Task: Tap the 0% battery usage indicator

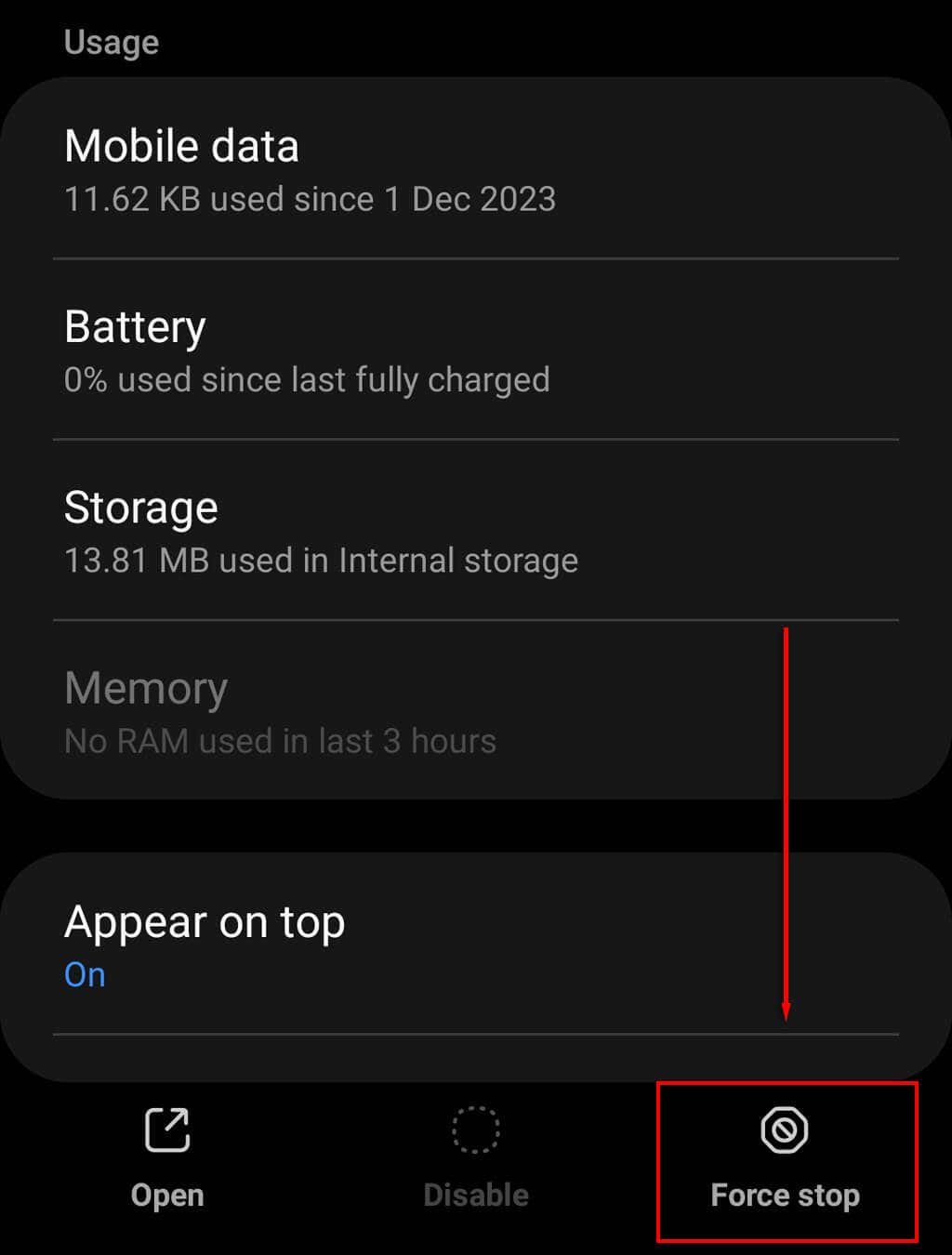Action: coord(307,379)
